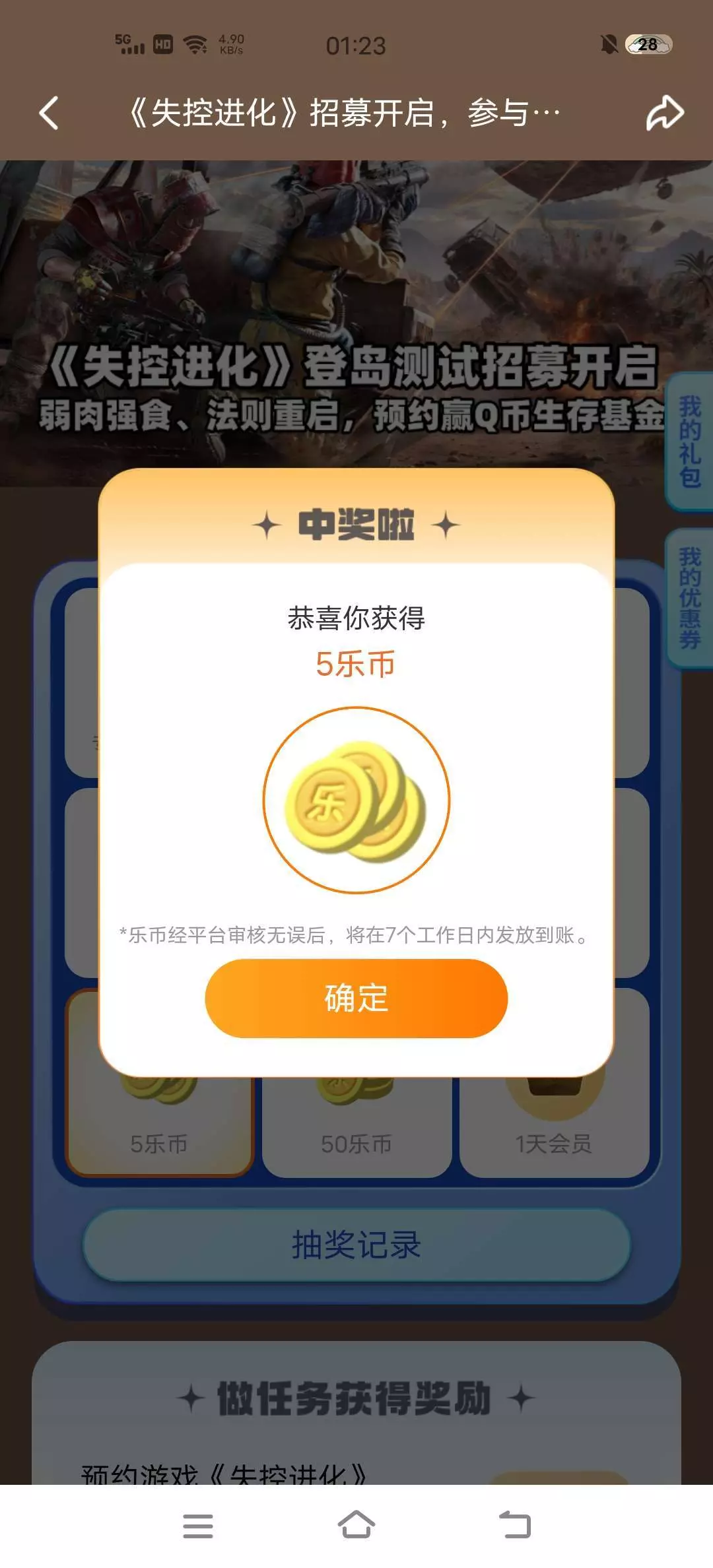Viewport: 713px width, 1568px height.
Task: Share this recruitment event page
Action: pos(664,113)
